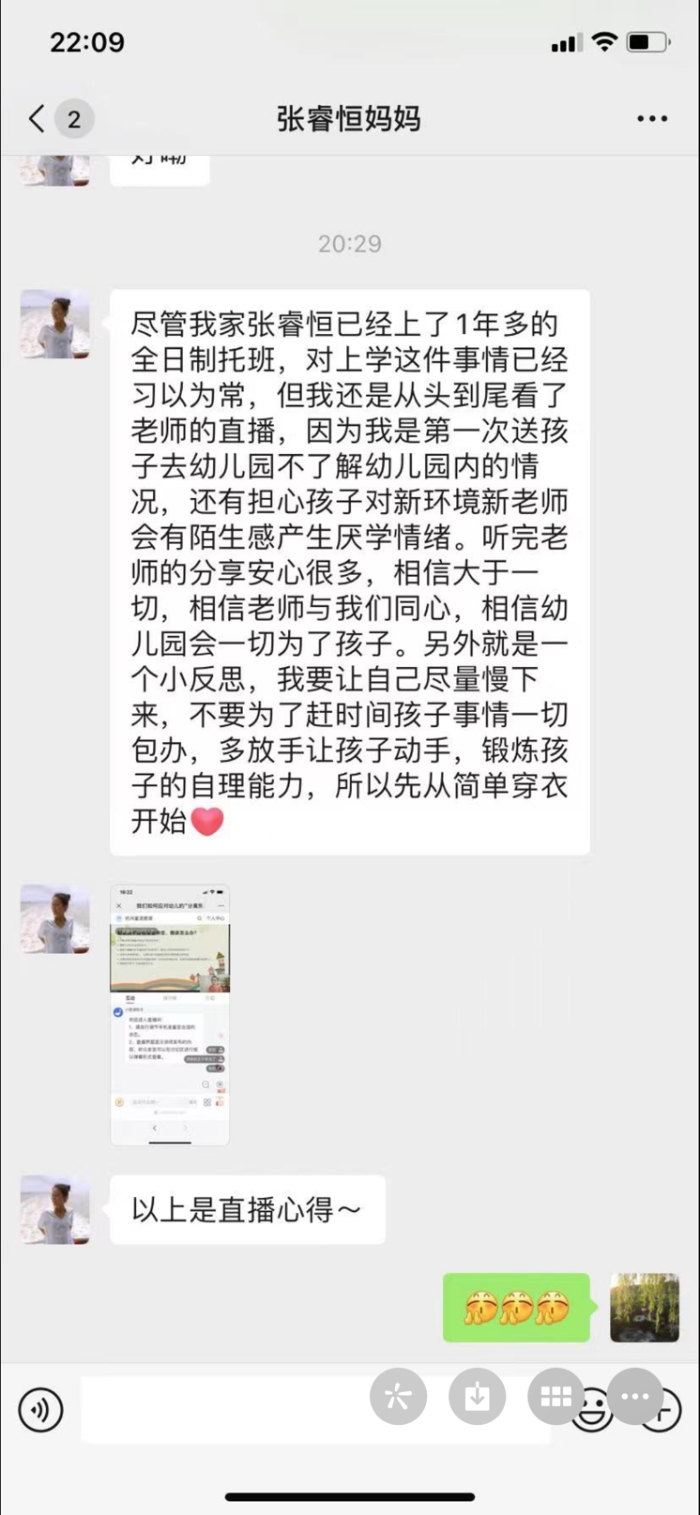Tap the floating pinwheel overlay button
This screenshot has height=1515, width=700.
tap(398, 1396)
